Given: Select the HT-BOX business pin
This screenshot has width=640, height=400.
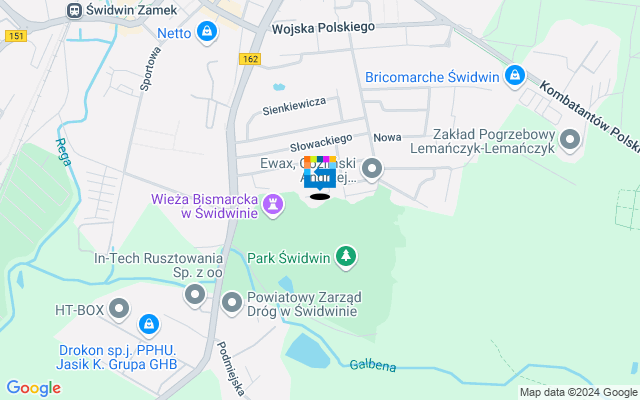Looking at the screenshot, I should tap(121, 309).
